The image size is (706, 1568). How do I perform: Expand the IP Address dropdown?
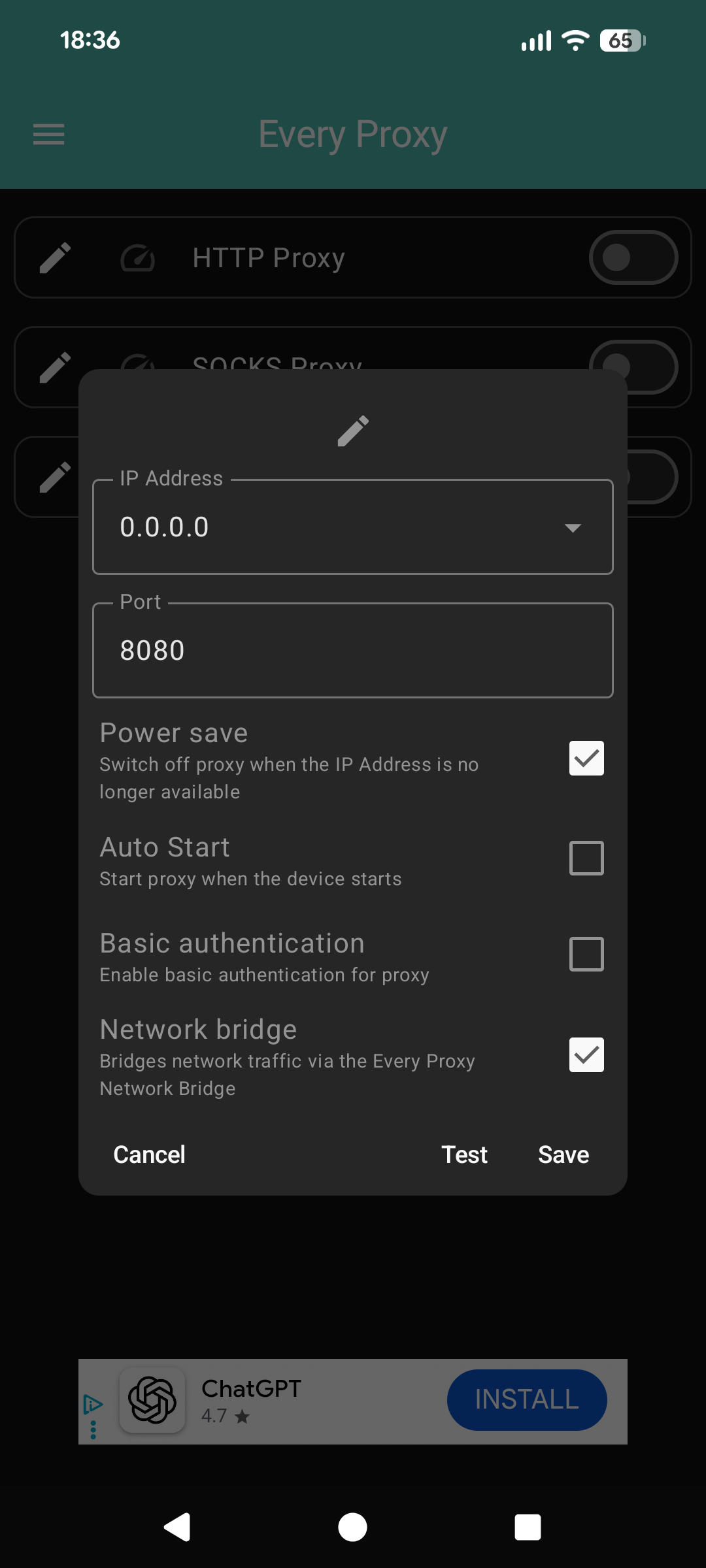pos(573,528)
